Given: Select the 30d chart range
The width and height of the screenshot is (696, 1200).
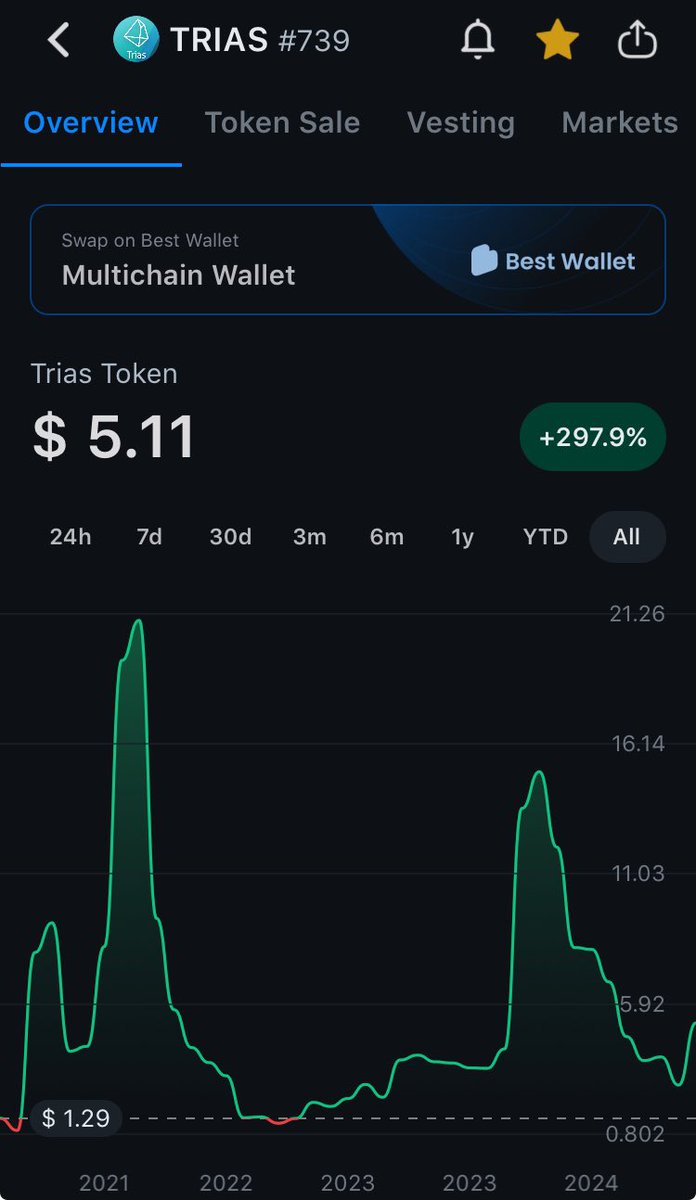Looking at the screenshot, I should point(230,537).
